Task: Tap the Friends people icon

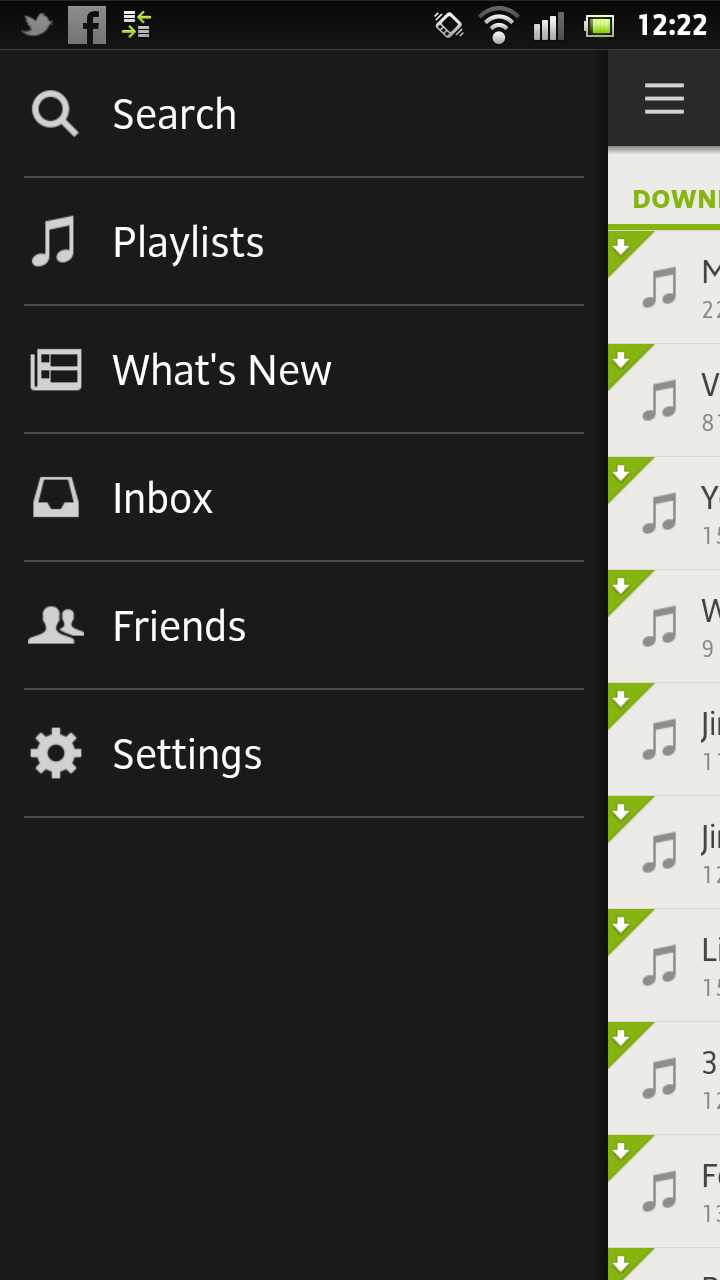Action: point(55,624)
